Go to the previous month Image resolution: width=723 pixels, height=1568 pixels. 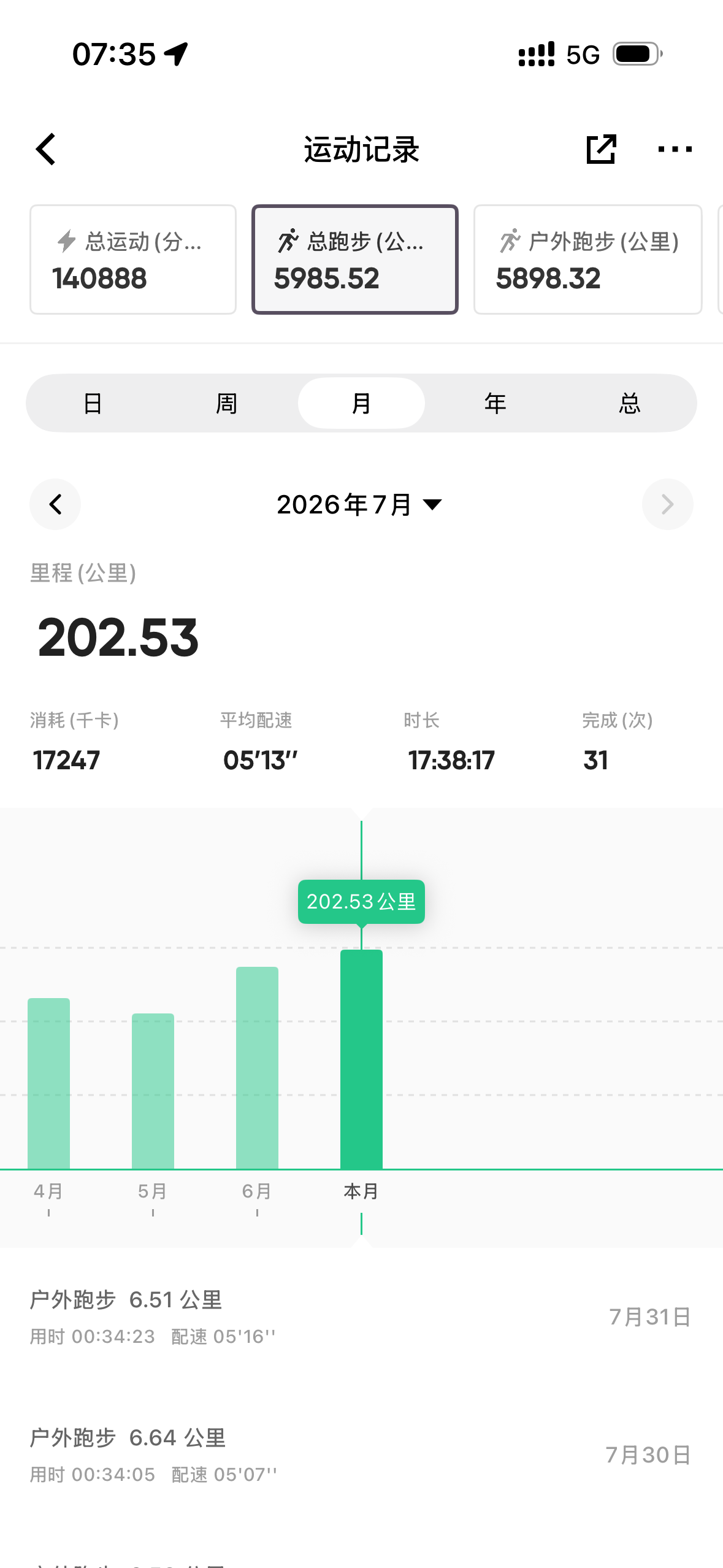click(x=55, y=504)
